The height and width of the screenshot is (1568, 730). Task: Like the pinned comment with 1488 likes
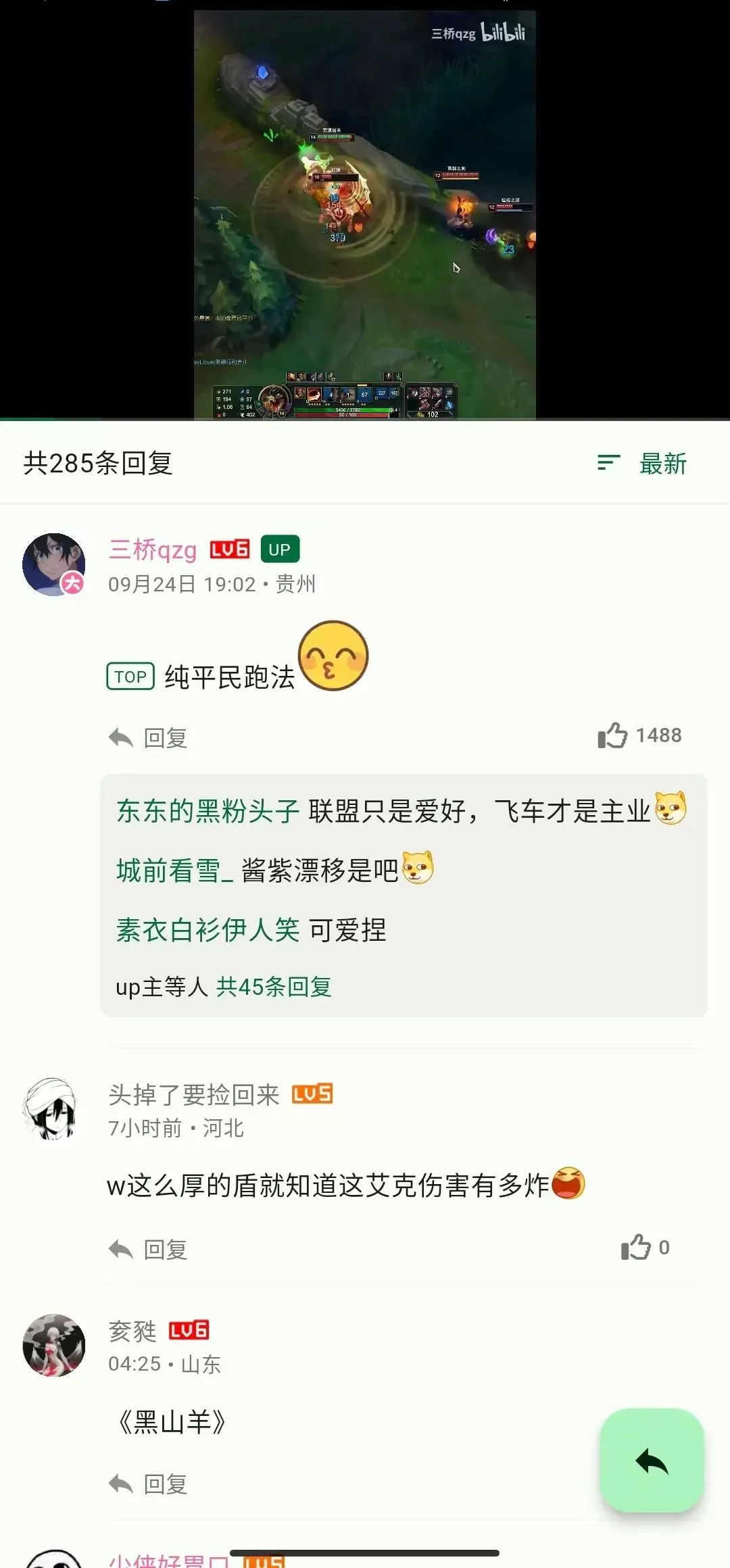click(614, 735)
